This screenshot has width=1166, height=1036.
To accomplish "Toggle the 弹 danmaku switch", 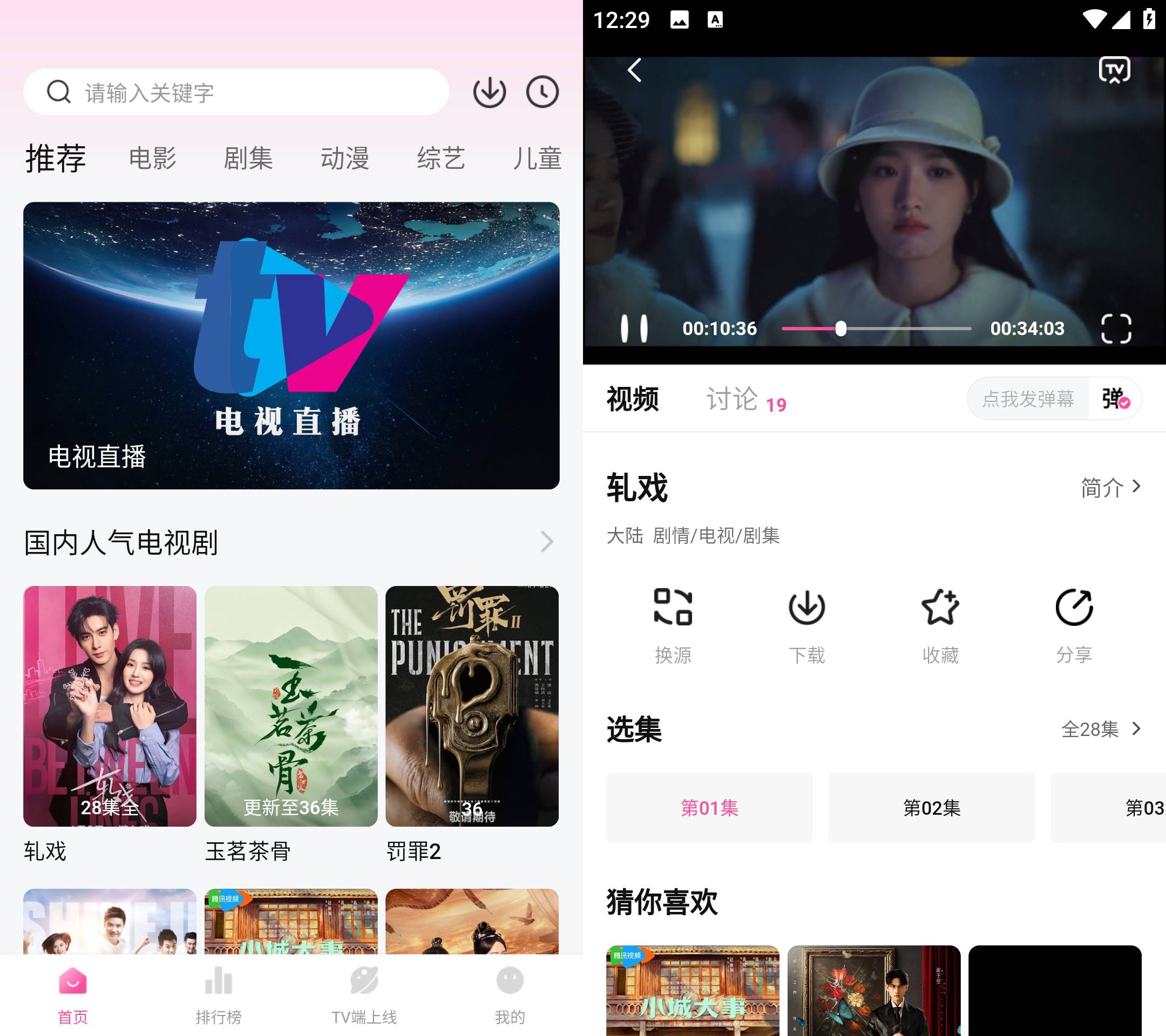I will pos(1115,399).
